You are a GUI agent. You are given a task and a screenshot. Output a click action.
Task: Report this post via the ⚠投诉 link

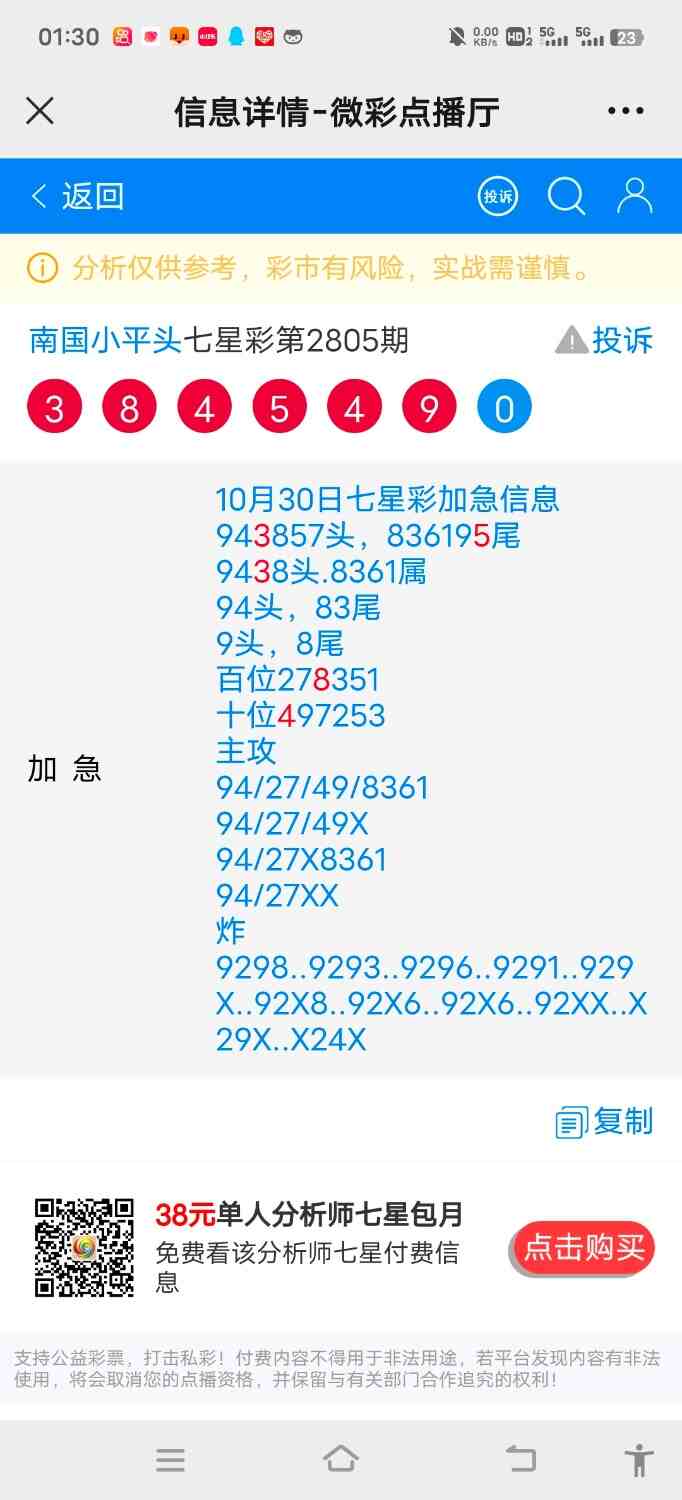click(x=604, y=341)
